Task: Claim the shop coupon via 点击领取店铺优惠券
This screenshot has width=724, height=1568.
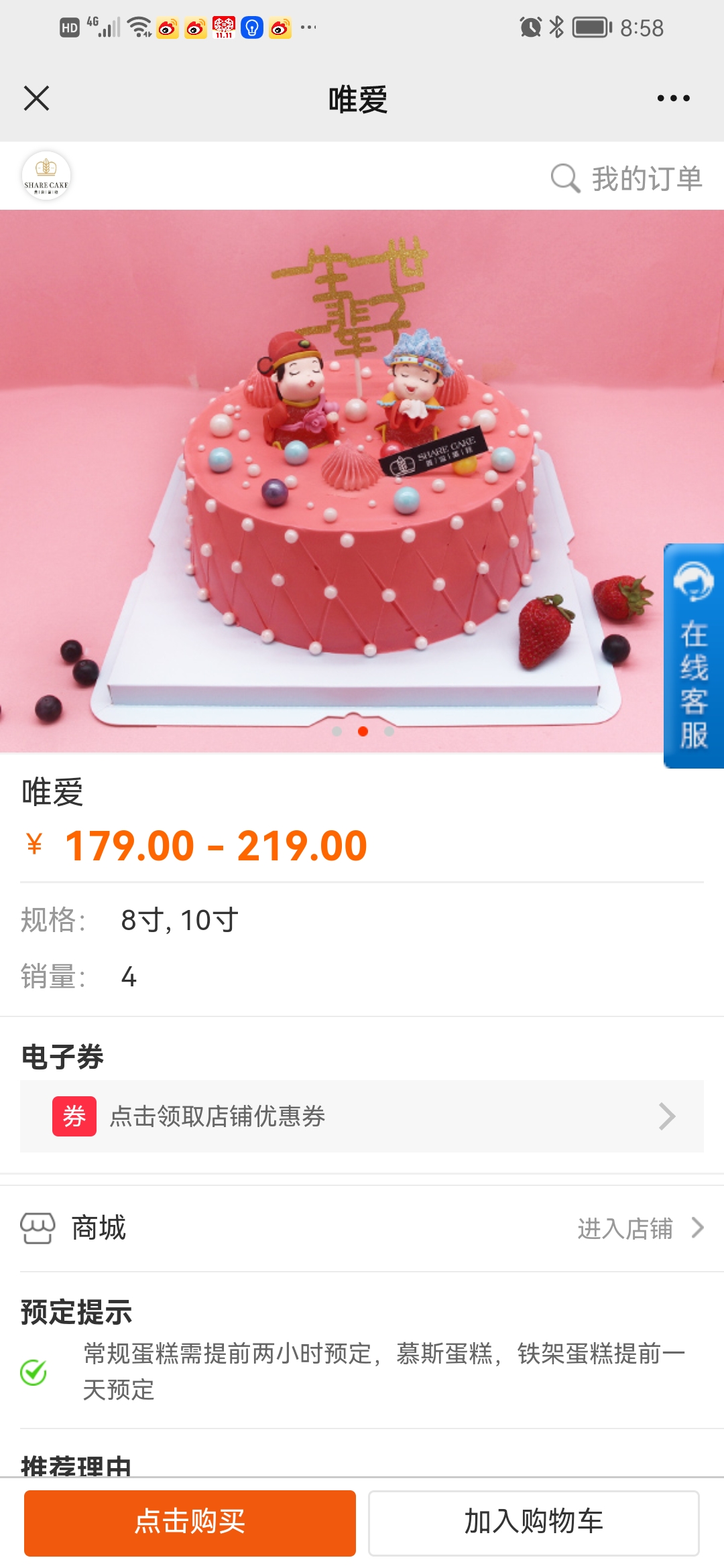Action: 362,1116
